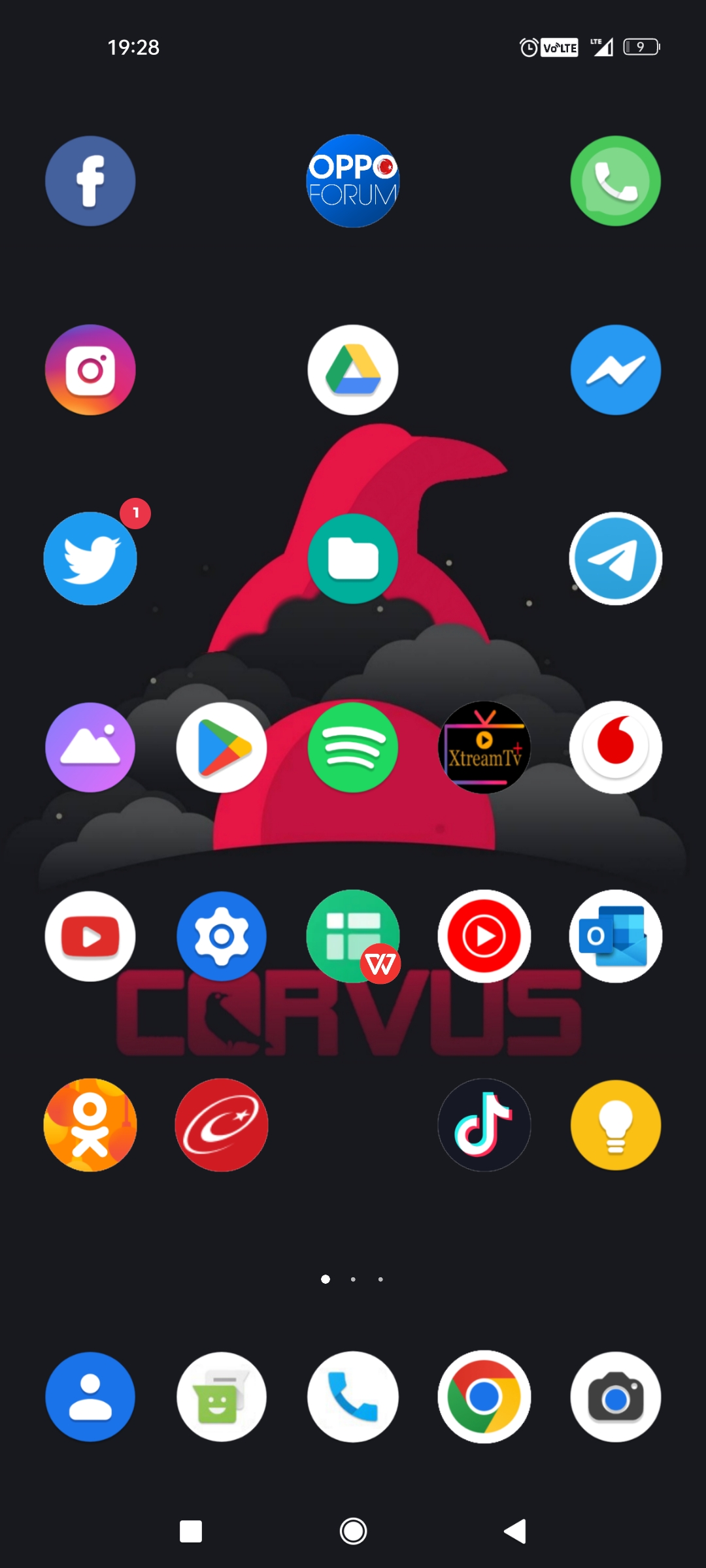This screenshot has width=706, height=1568.
Task: Open the Google Play Store
Action: click(222, 747)
